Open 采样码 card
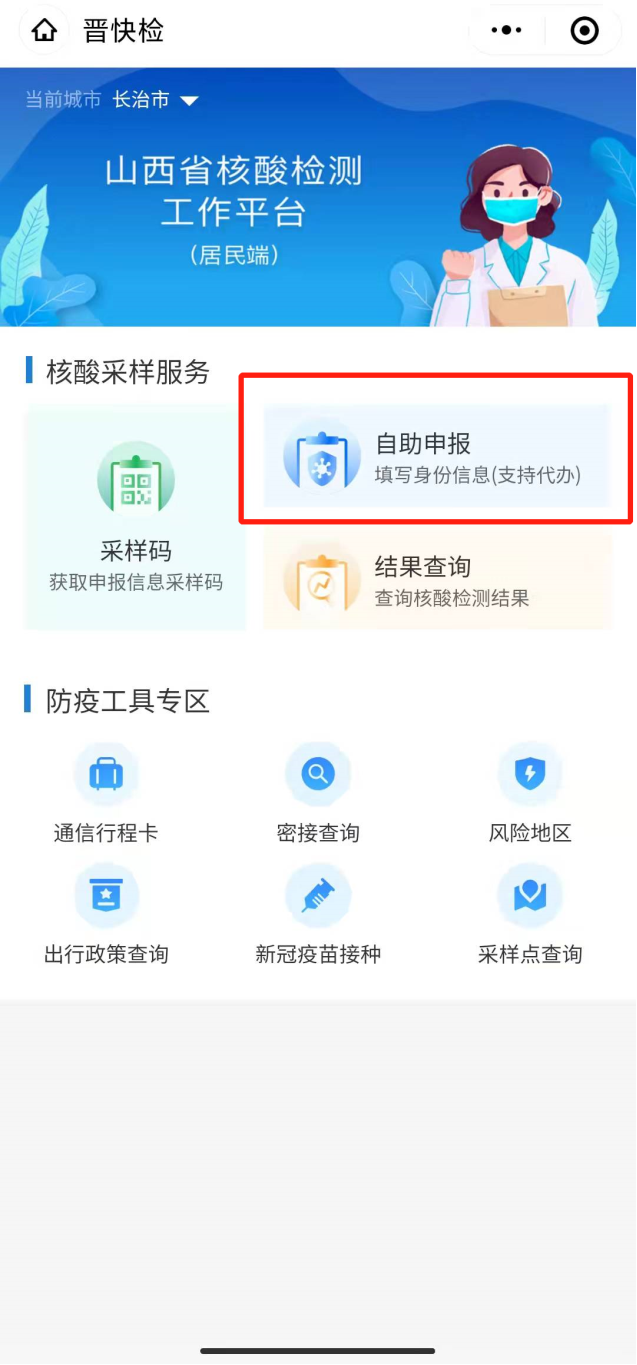The width and height of the screenshot is (637, 1365). pos(136,520)
